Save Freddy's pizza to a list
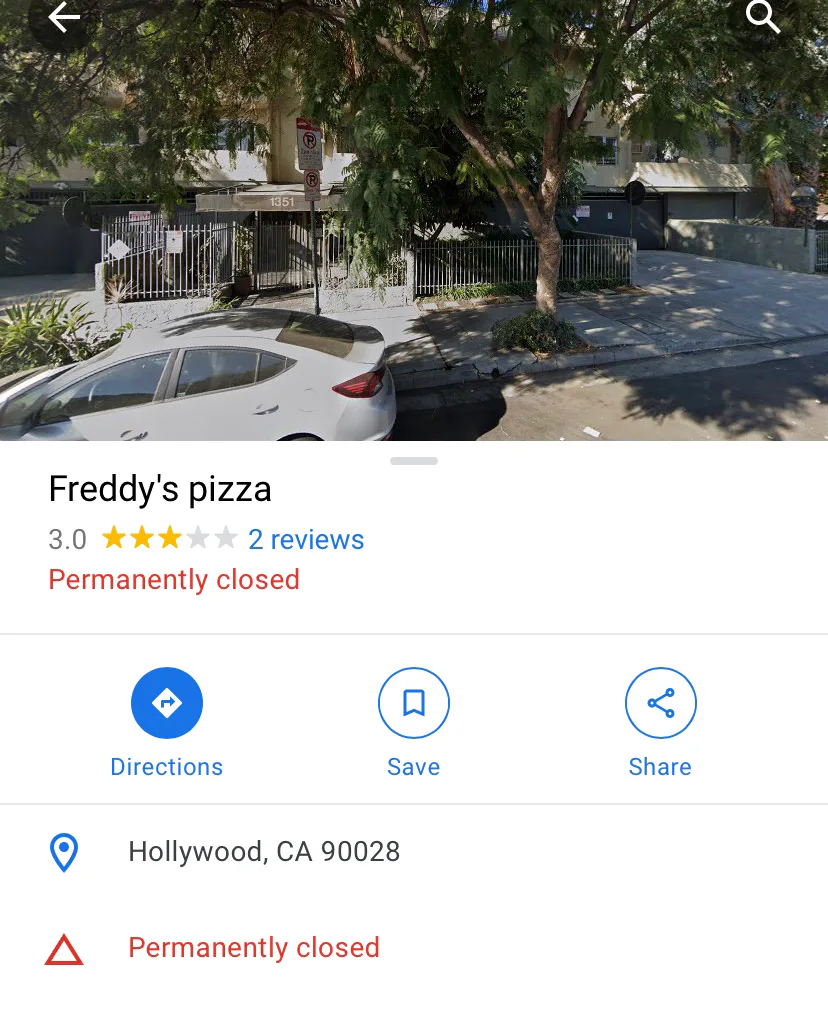 [413, 704]
